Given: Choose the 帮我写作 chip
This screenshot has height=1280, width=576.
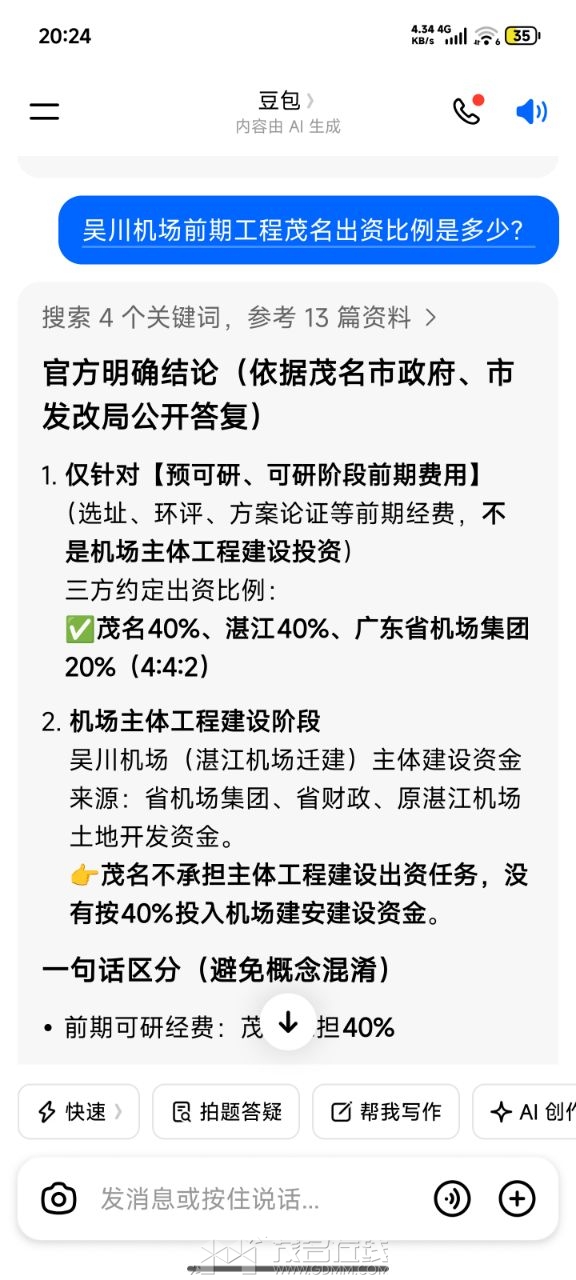Looking at the screenshot, I should point(386,1112).
